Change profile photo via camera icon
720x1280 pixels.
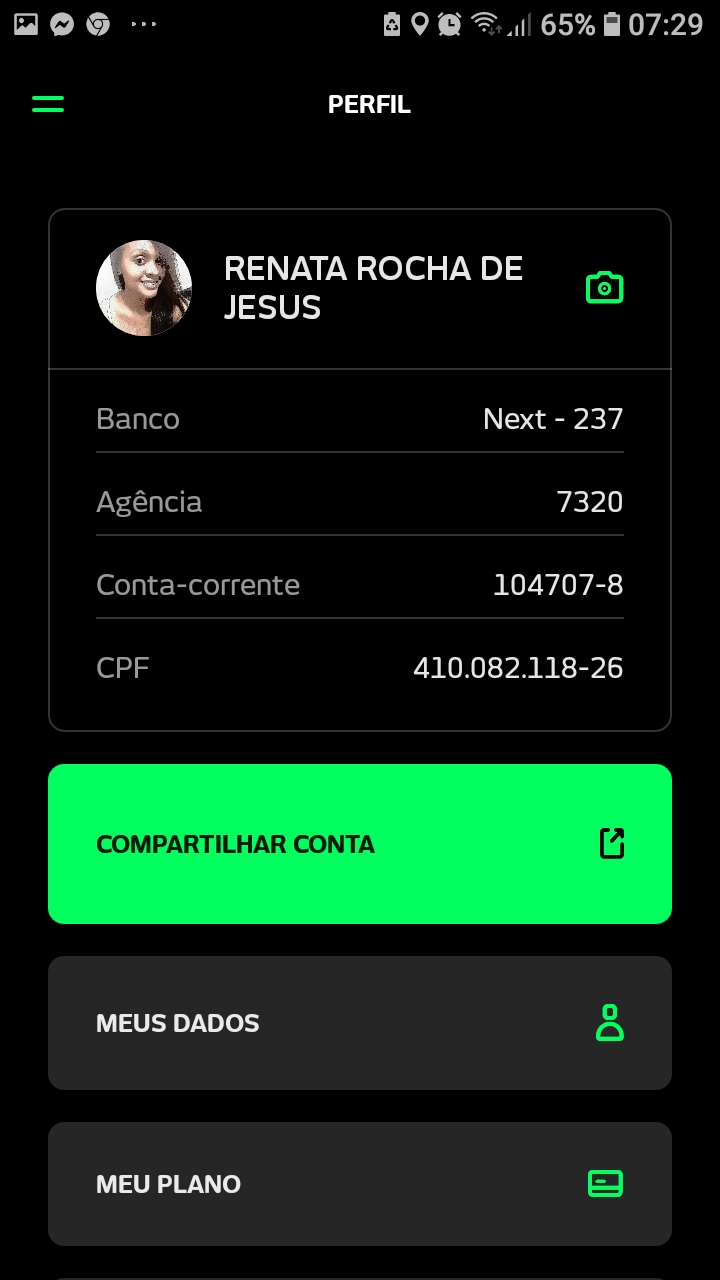click(x=604, y=288)
